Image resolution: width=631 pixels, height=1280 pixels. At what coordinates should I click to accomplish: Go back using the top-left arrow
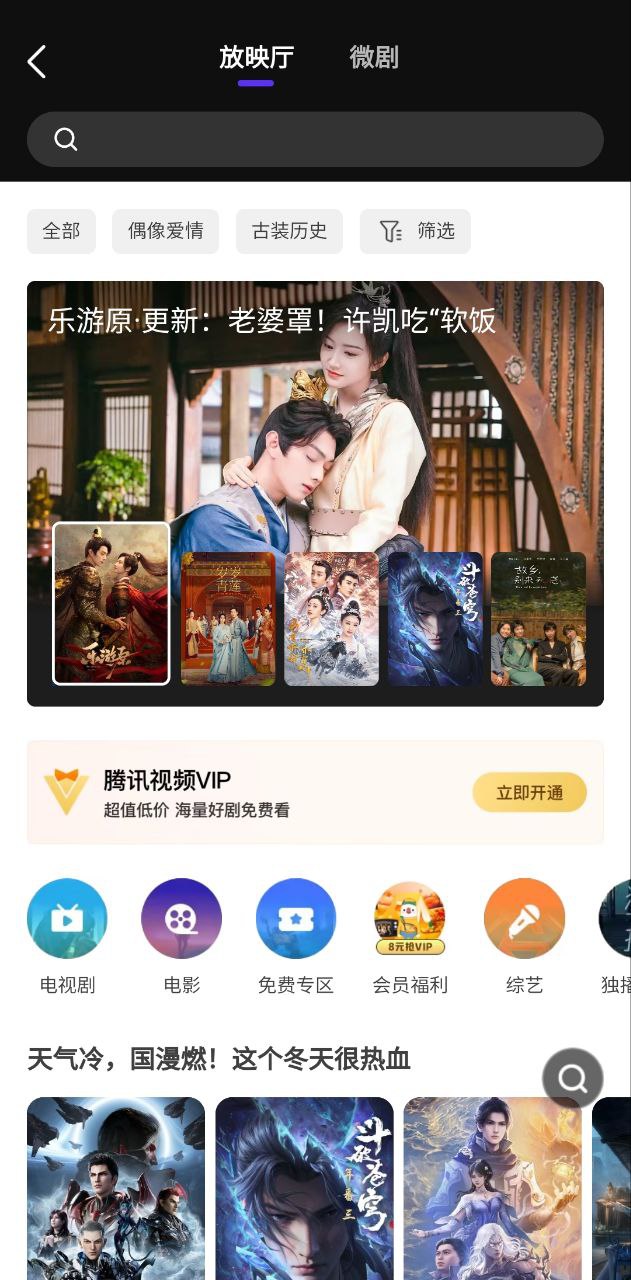37,61
